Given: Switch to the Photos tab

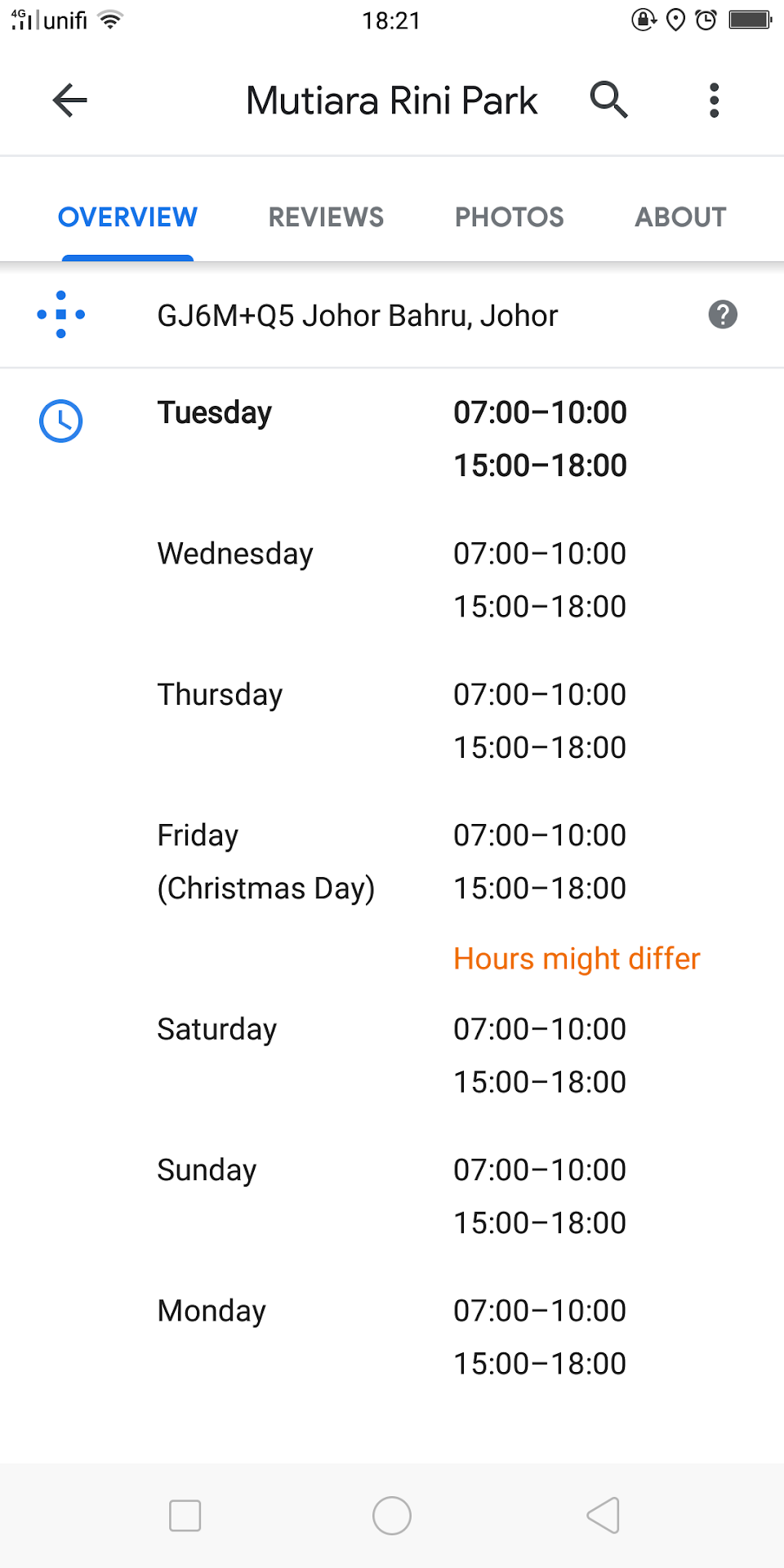Looking at the screenshot, I should pyautogui.click(x=509, y=217).
